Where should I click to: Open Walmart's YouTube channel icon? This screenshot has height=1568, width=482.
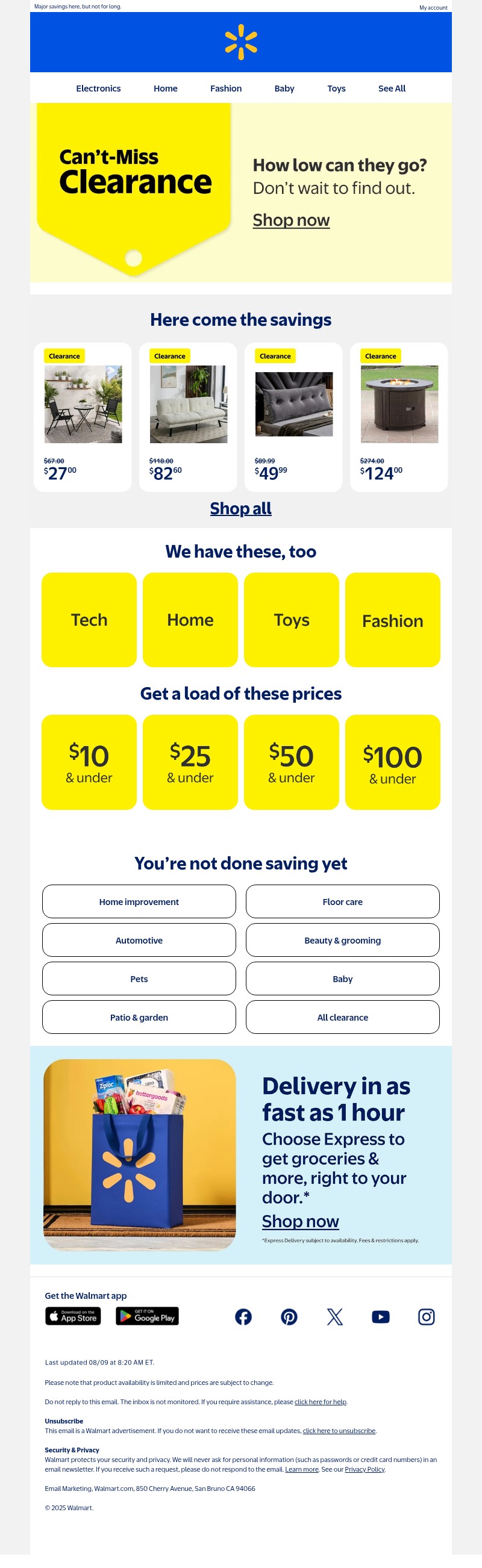(380, 1317)
